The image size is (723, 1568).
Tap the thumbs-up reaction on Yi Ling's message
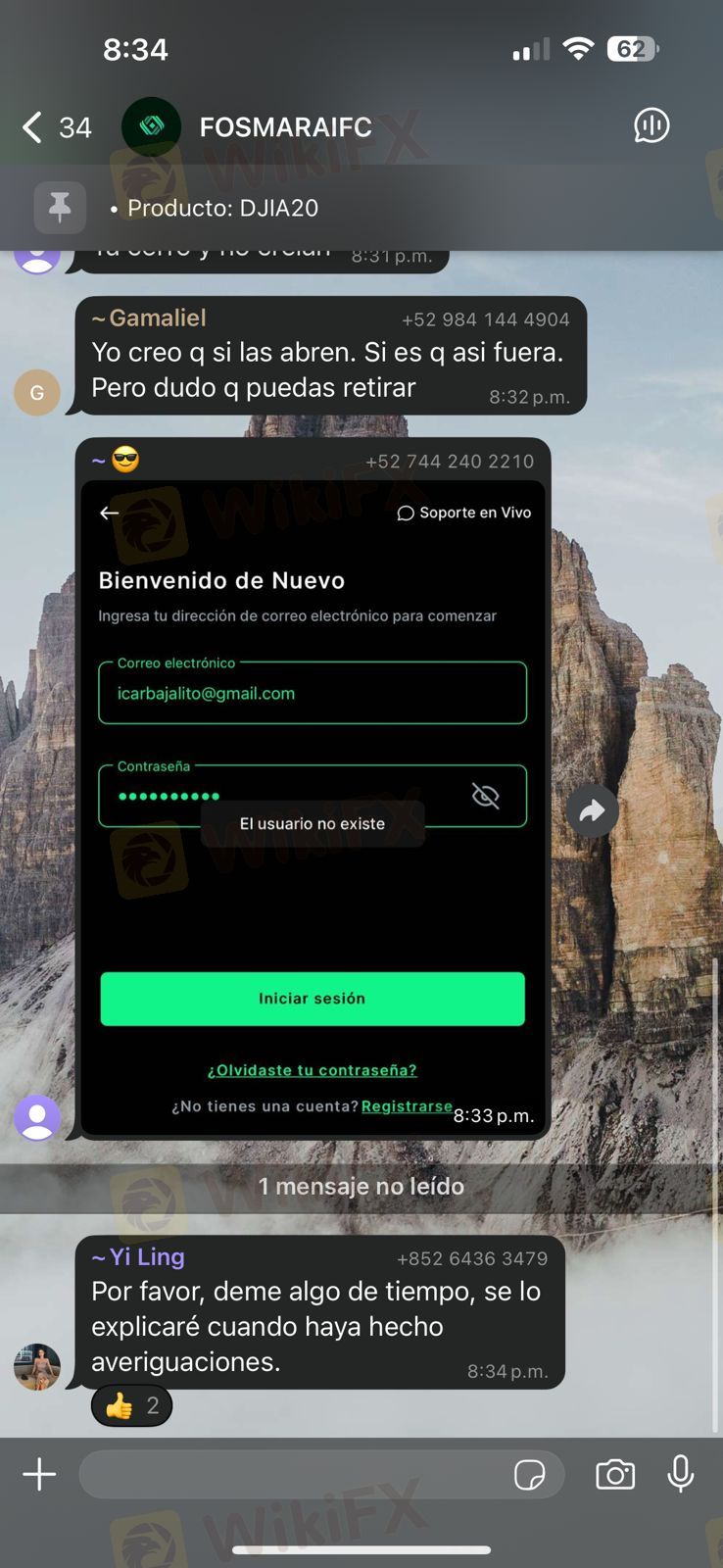[x=131, y=1406]
